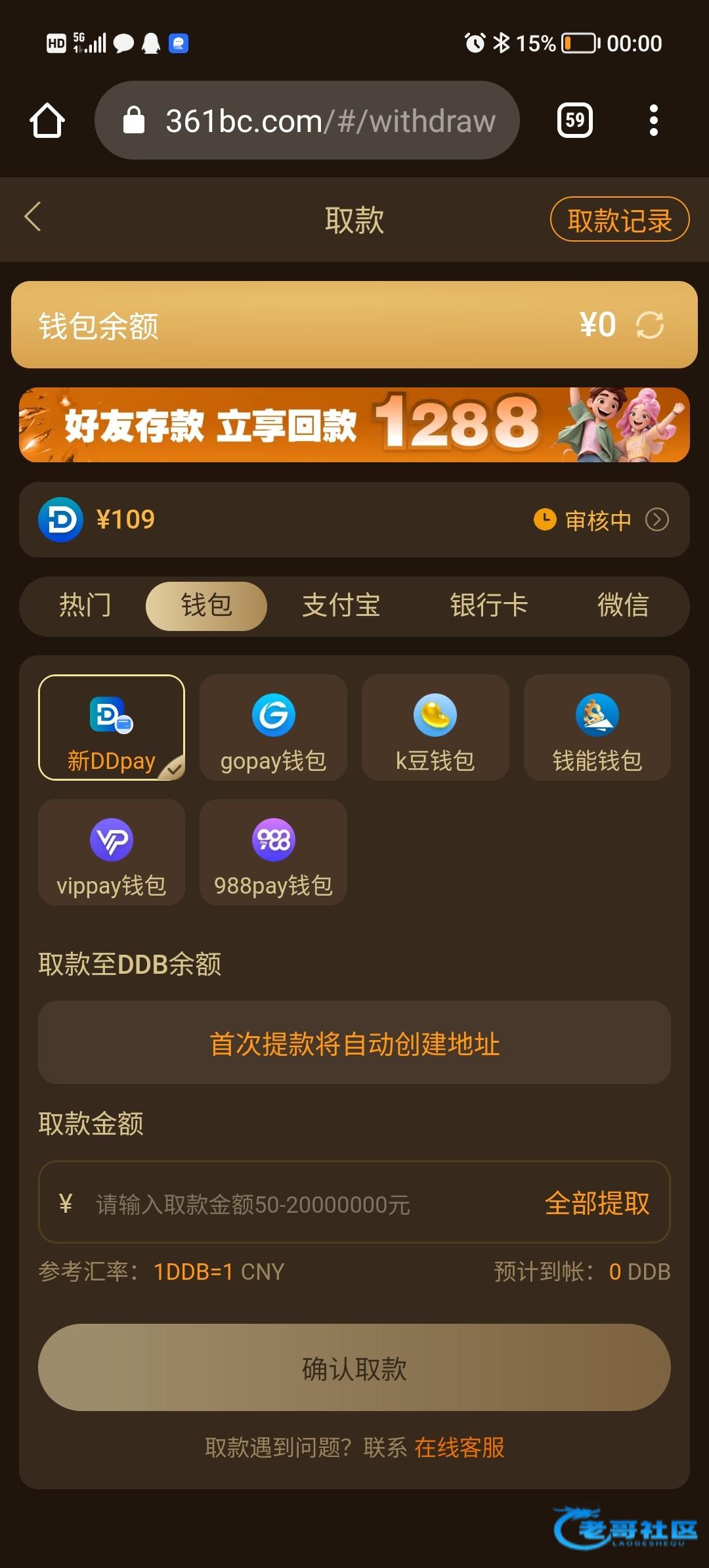Contact 在线客服 online support
The image size is (709, 1568).
[x=460, y=1447]
